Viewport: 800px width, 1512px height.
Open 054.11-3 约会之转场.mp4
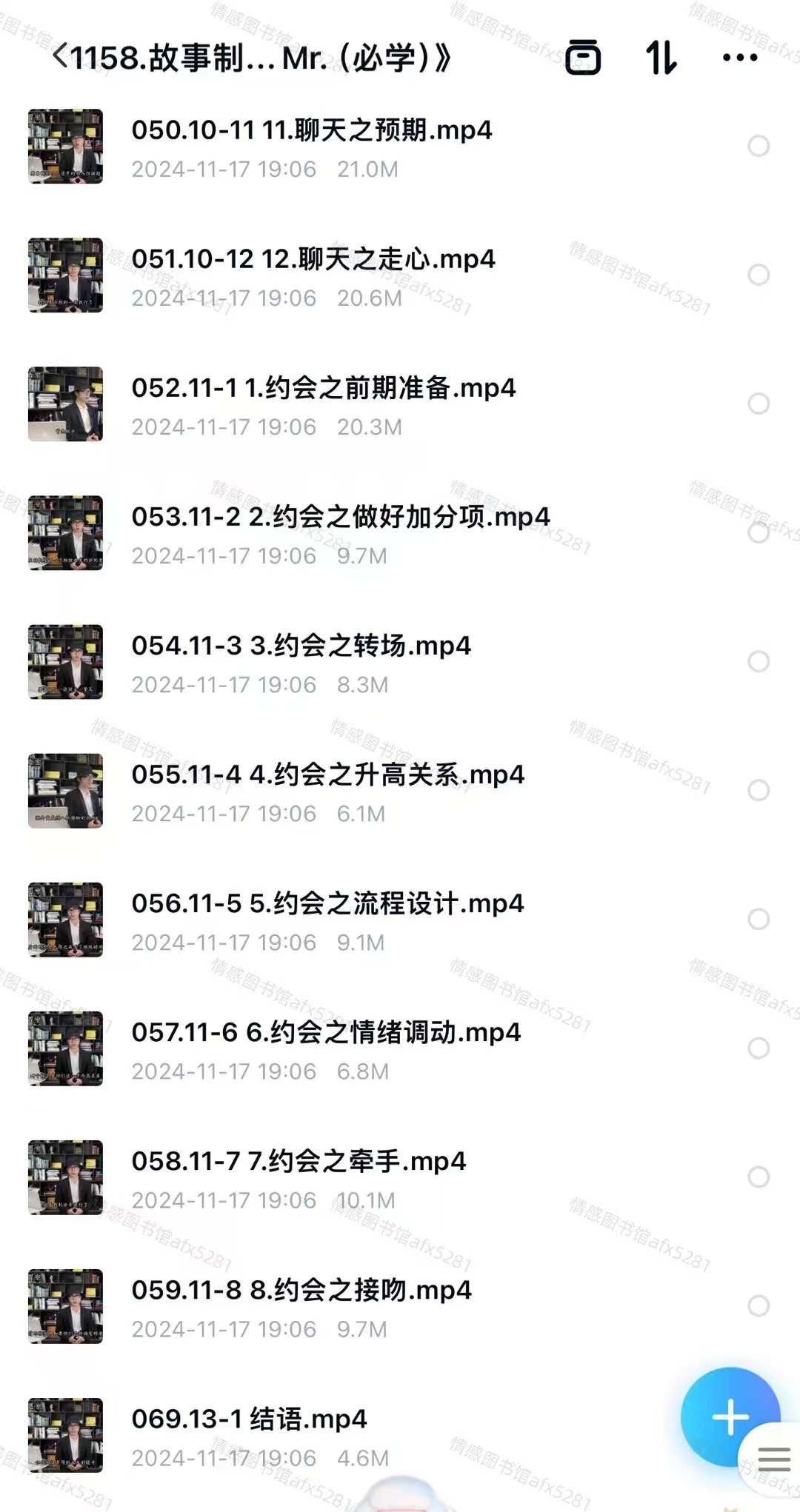[301, 646]
